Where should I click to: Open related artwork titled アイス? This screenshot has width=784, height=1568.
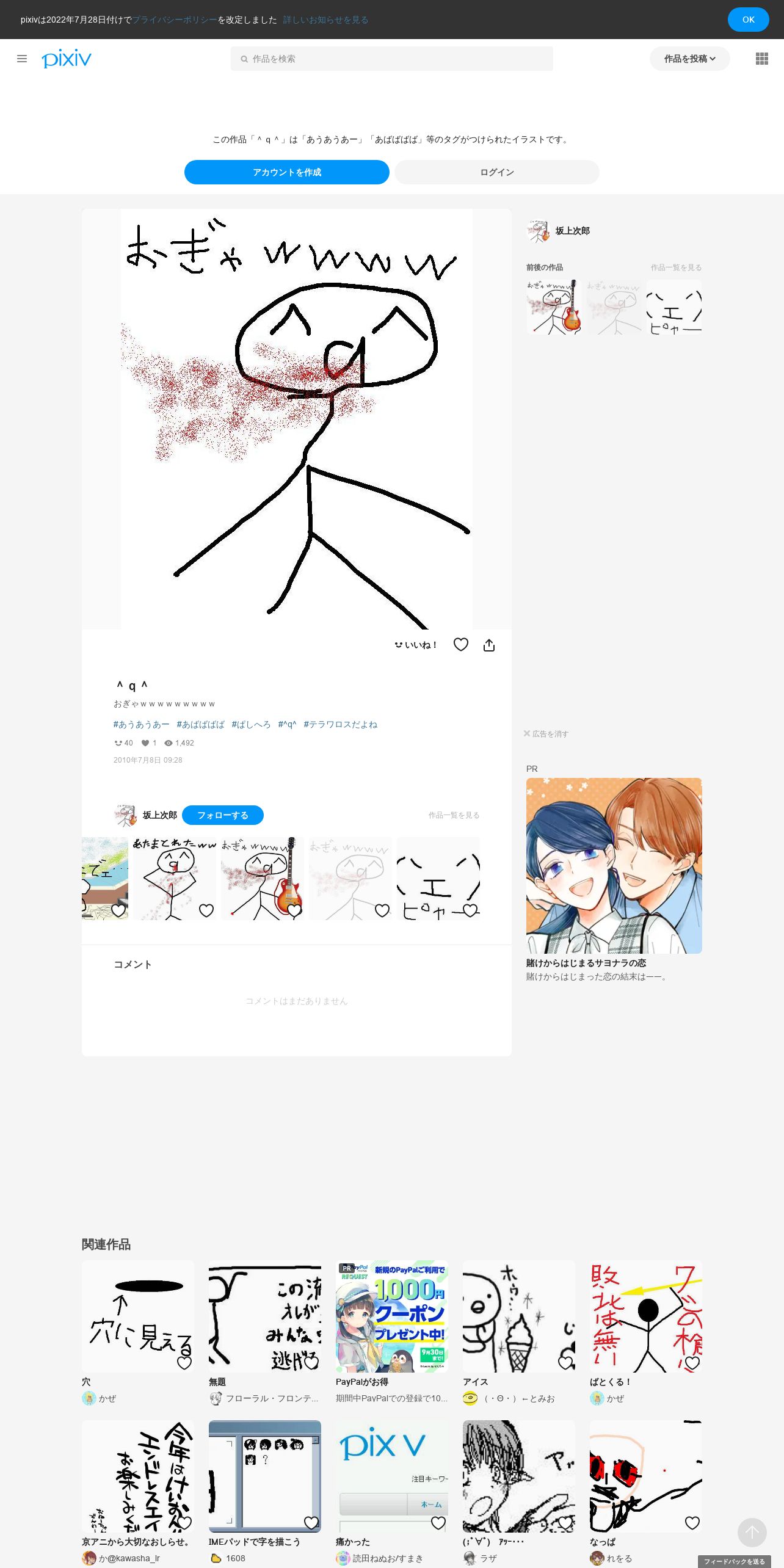tap(519, 1316)
